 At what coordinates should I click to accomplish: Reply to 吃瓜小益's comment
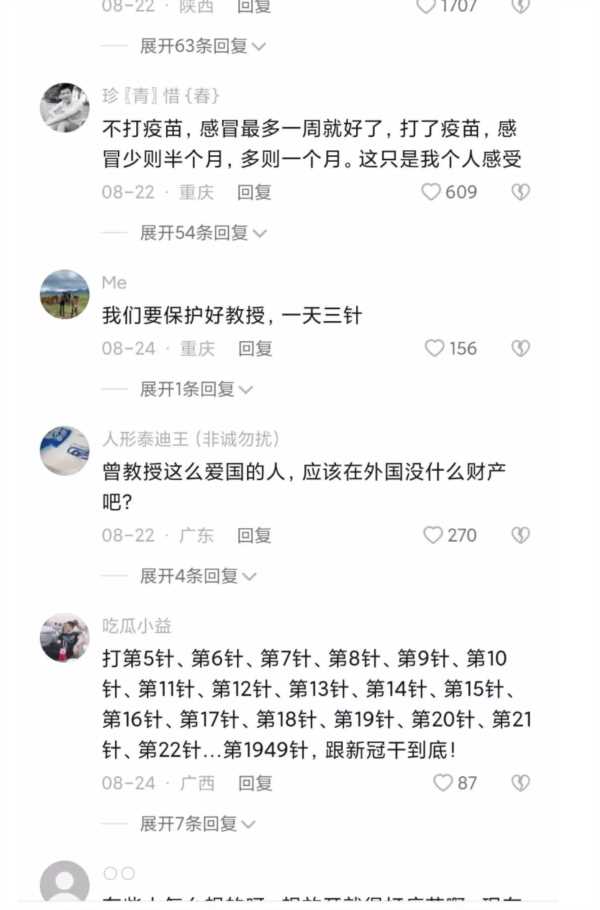(254, 783)
